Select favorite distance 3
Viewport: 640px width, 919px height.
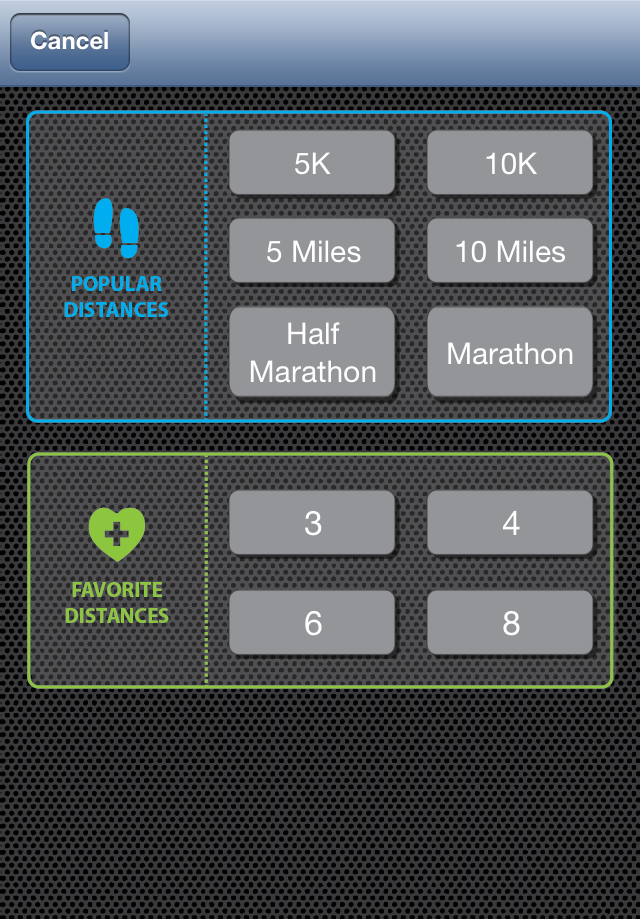(312, 523)
